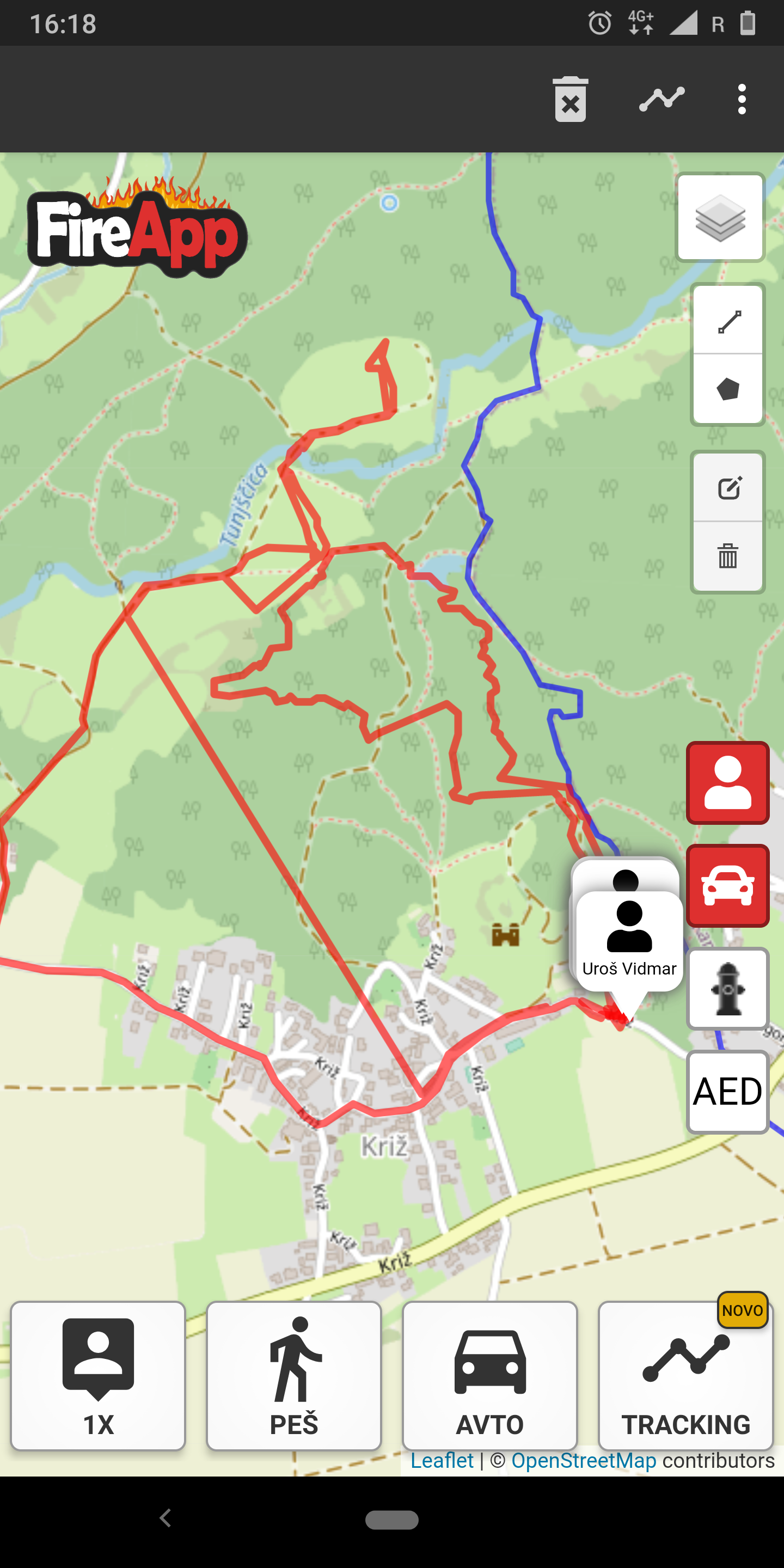Open the three-dot overflow menu
The height and width of the screenshot is (1568, 784).
[x=742, y=99]
